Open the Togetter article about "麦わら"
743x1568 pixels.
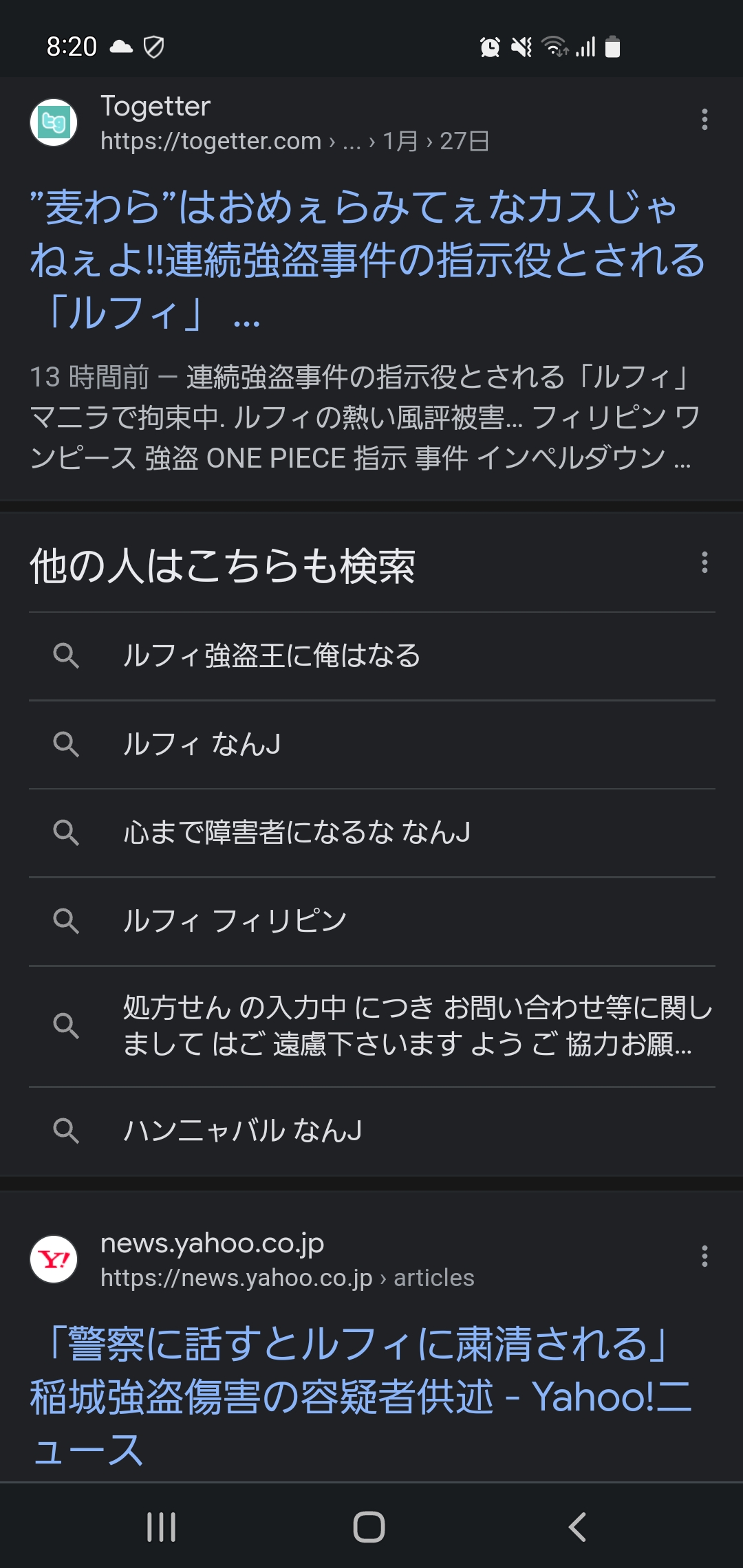click(x=368, y=259)
